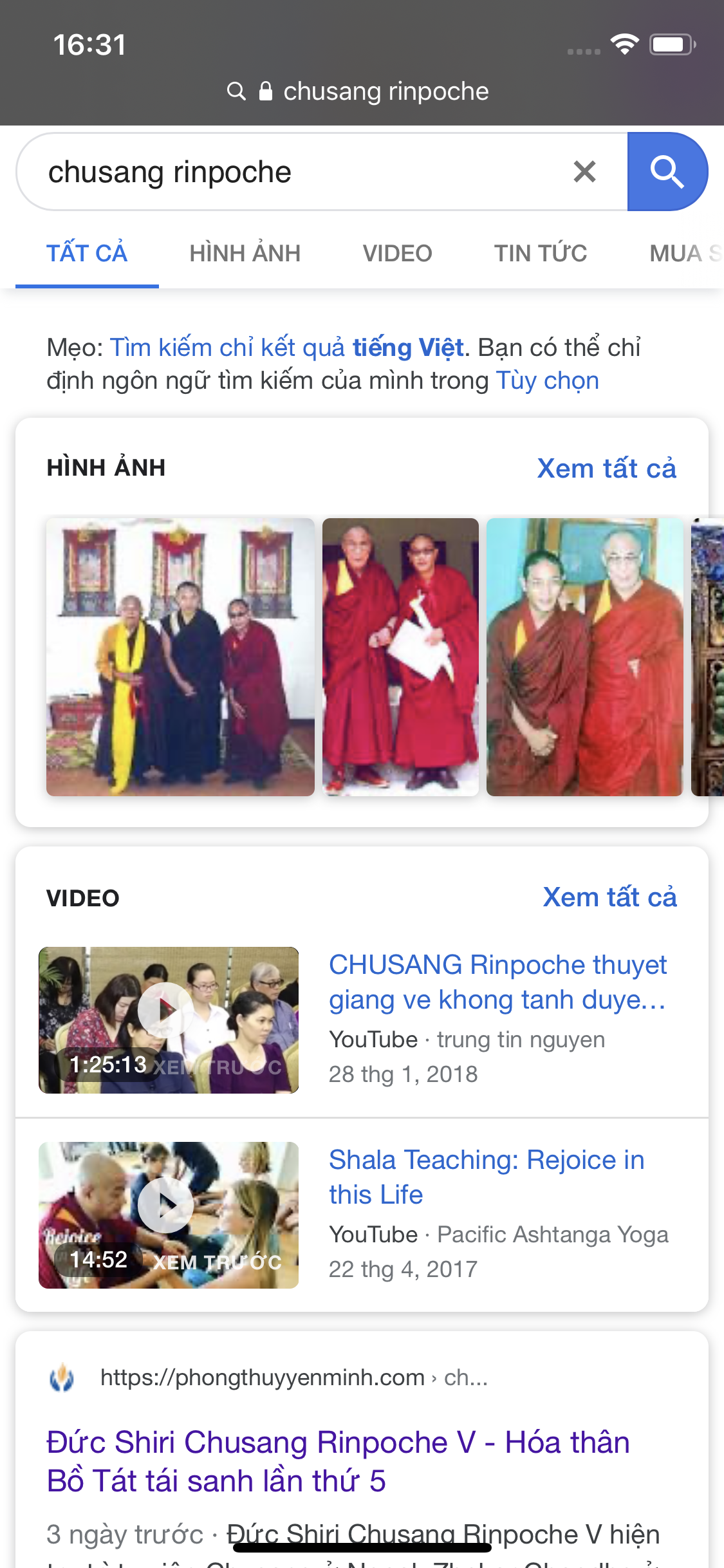
Task: Switch to the VIDEO tab
Action: (397, 252)
